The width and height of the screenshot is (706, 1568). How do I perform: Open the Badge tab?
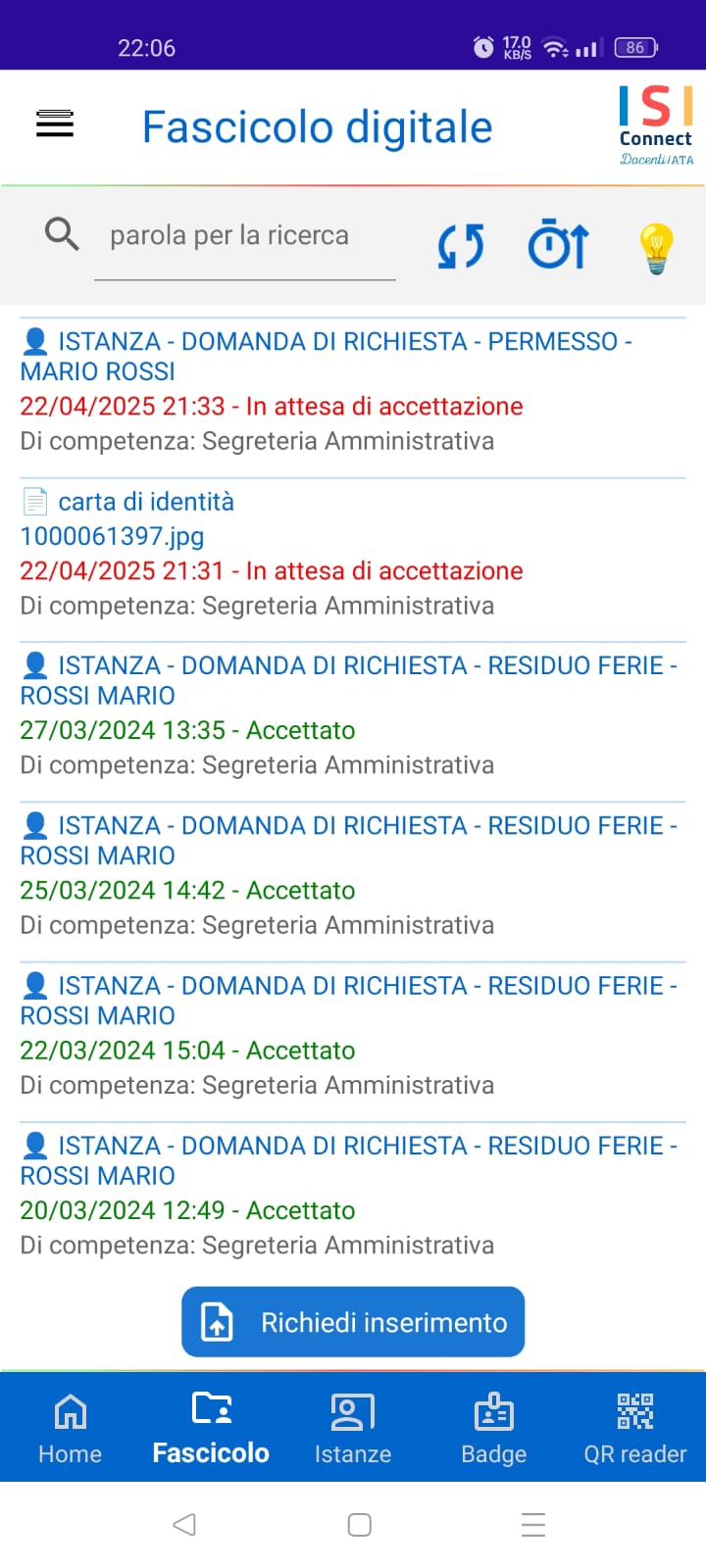click(494, 1429)
